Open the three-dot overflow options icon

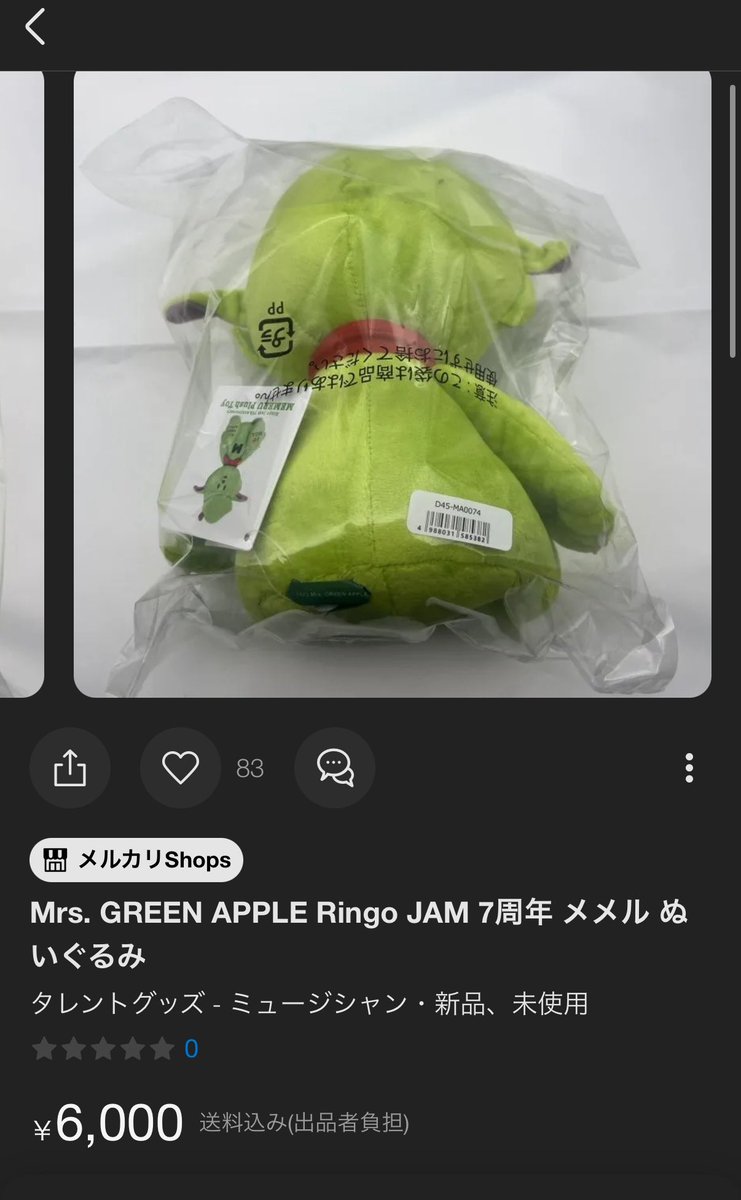[x=689, y=768]
